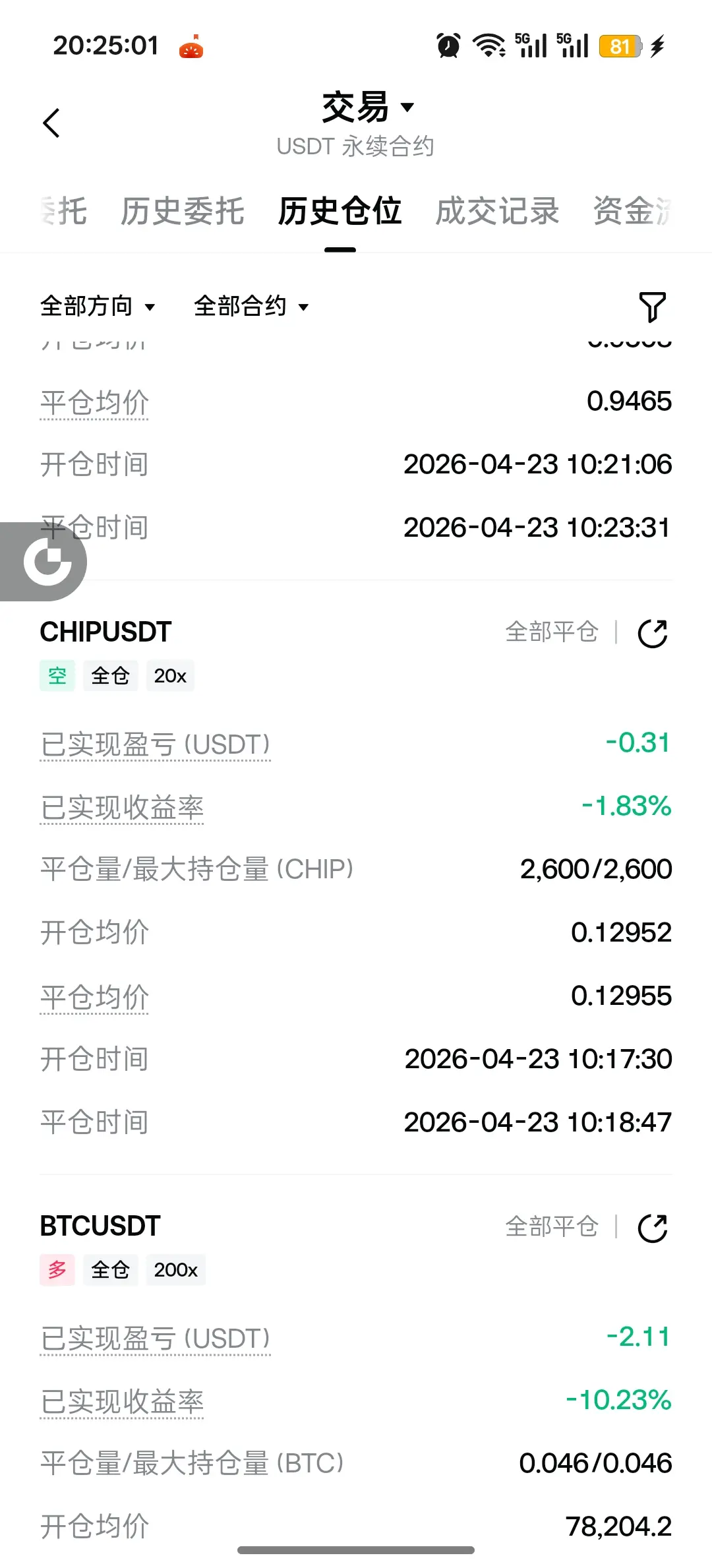Screen dimensions: 712x1568
Task: Switch to the partly visible 资金 tab
Action: click(631, 212)
